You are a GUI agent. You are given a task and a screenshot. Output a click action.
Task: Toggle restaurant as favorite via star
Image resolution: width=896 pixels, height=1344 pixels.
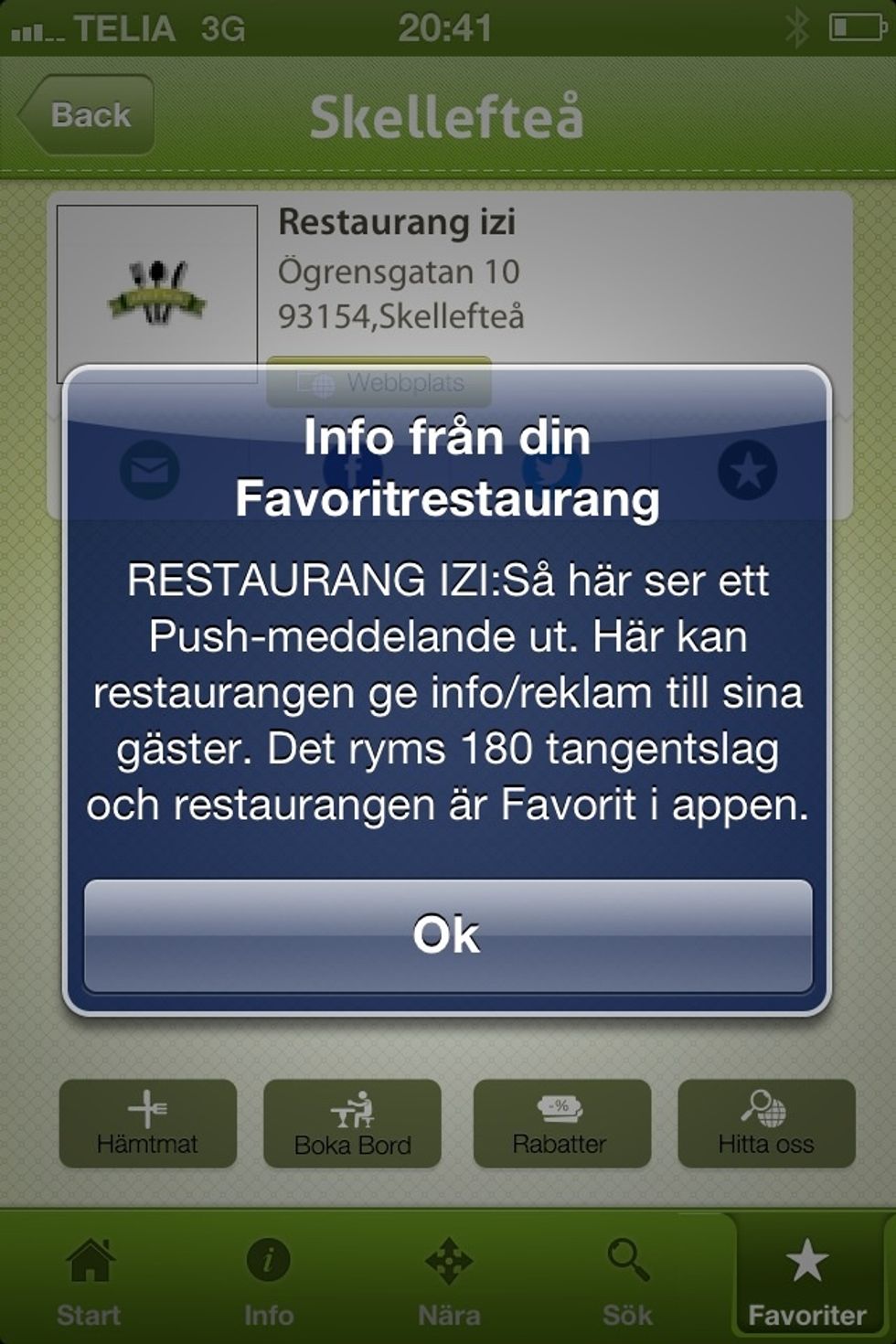tap(748, 471)
